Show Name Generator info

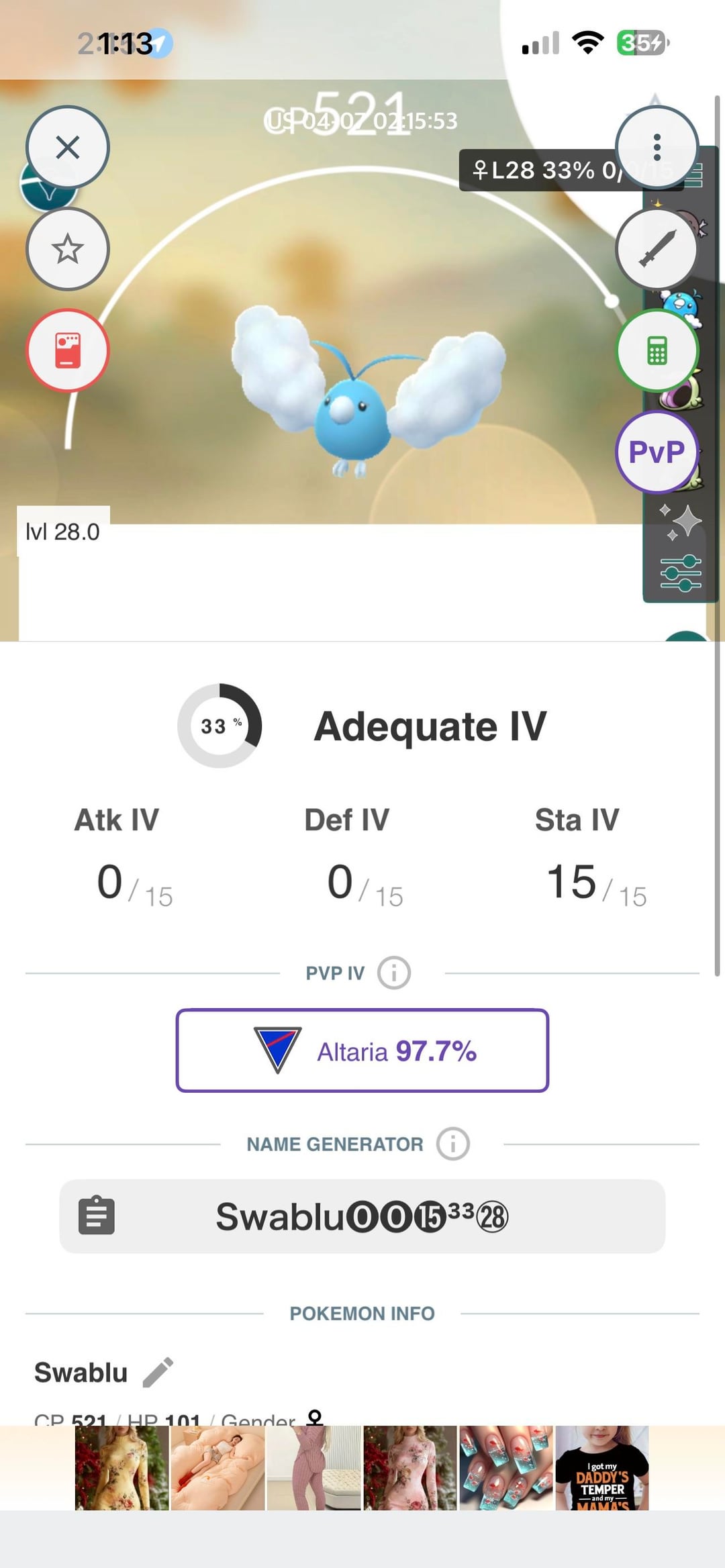(453, 1144)
